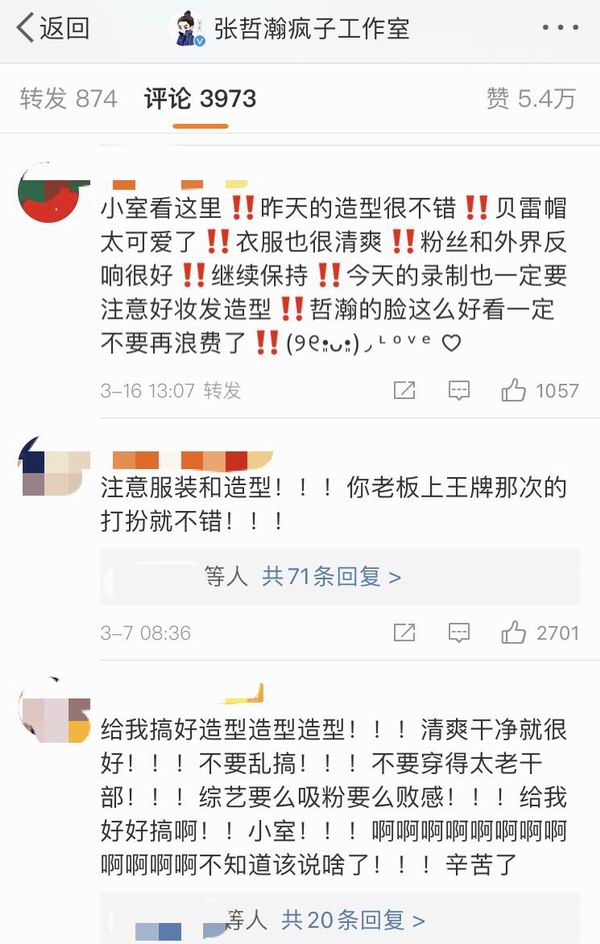Image resolution: width=600 pixels, height=944 pixels.
Task: Switch to the 评论 3973 tab
Action: [x=199, y=98]
